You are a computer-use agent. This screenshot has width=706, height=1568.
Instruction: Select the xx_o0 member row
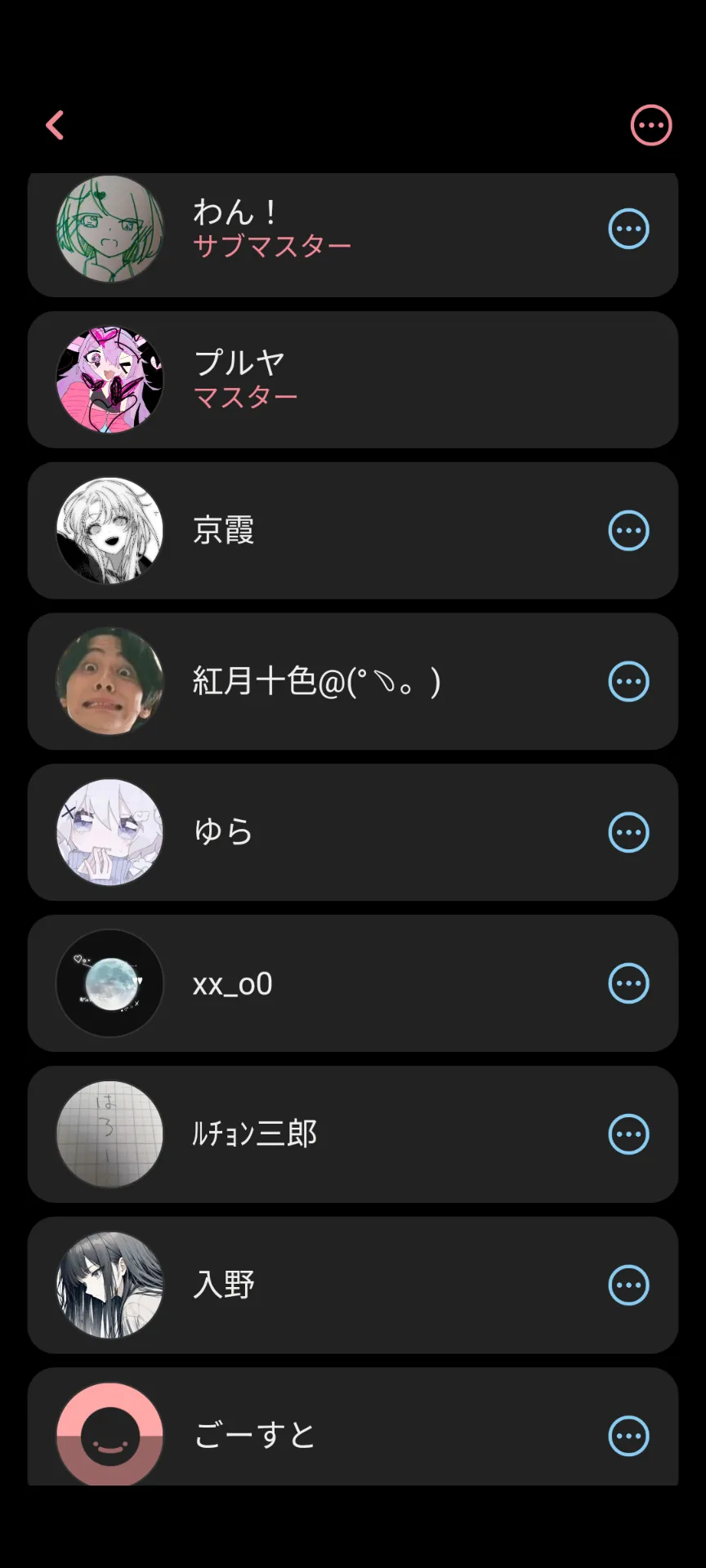coord(353,983)
